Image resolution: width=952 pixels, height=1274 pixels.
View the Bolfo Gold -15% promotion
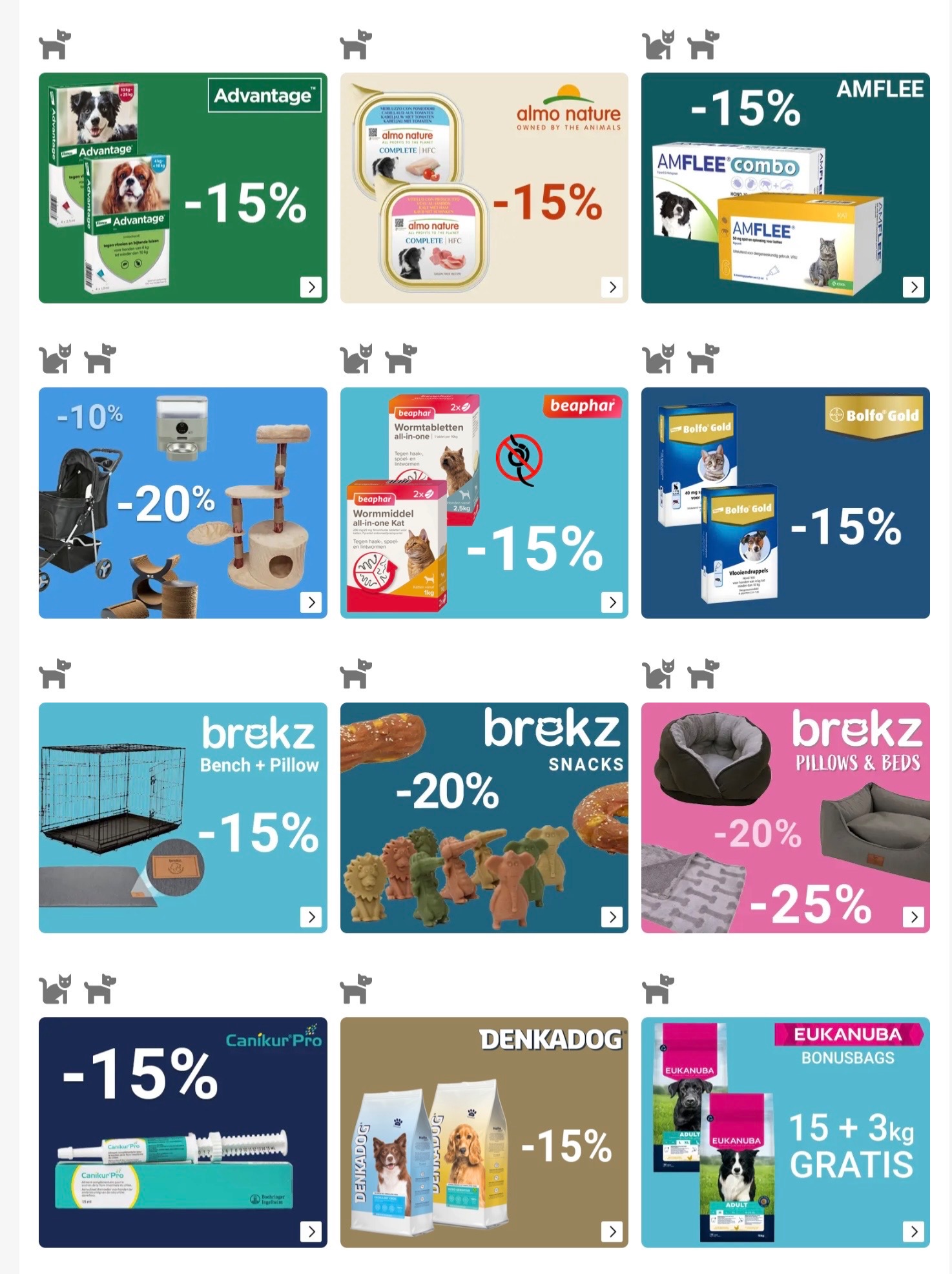click(x=785, y=502)
